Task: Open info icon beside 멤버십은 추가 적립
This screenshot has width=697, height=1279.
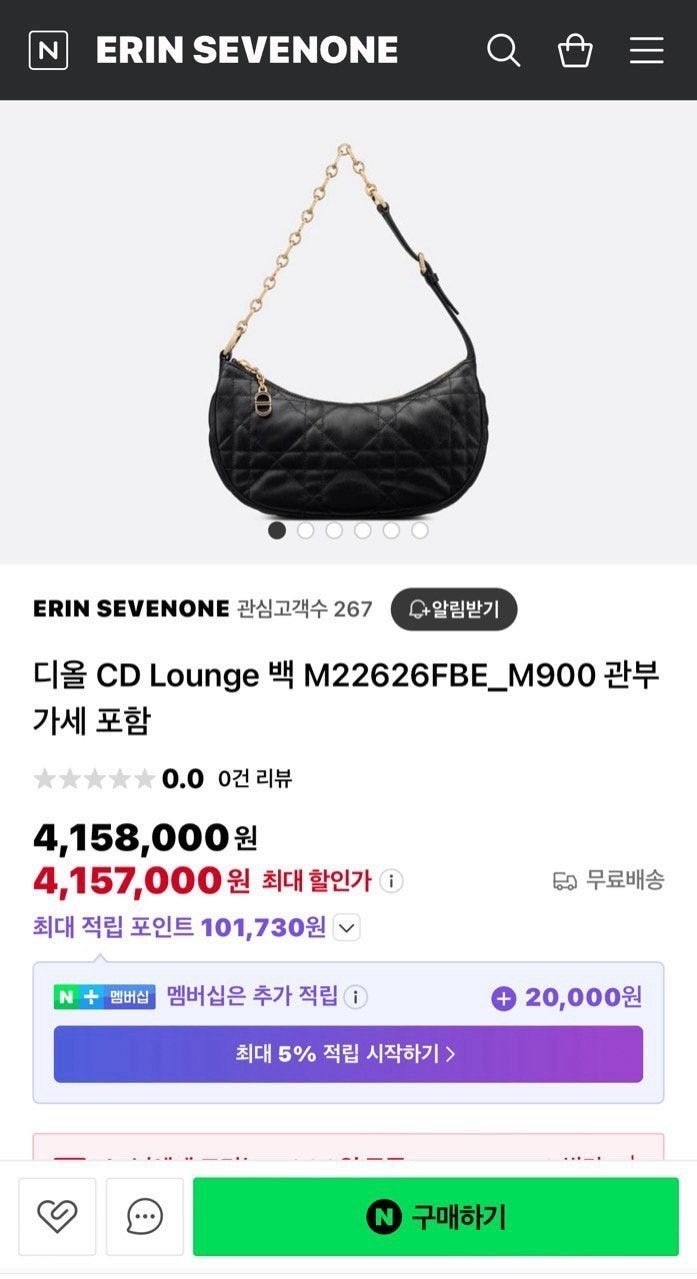Action: coord(355,997)
